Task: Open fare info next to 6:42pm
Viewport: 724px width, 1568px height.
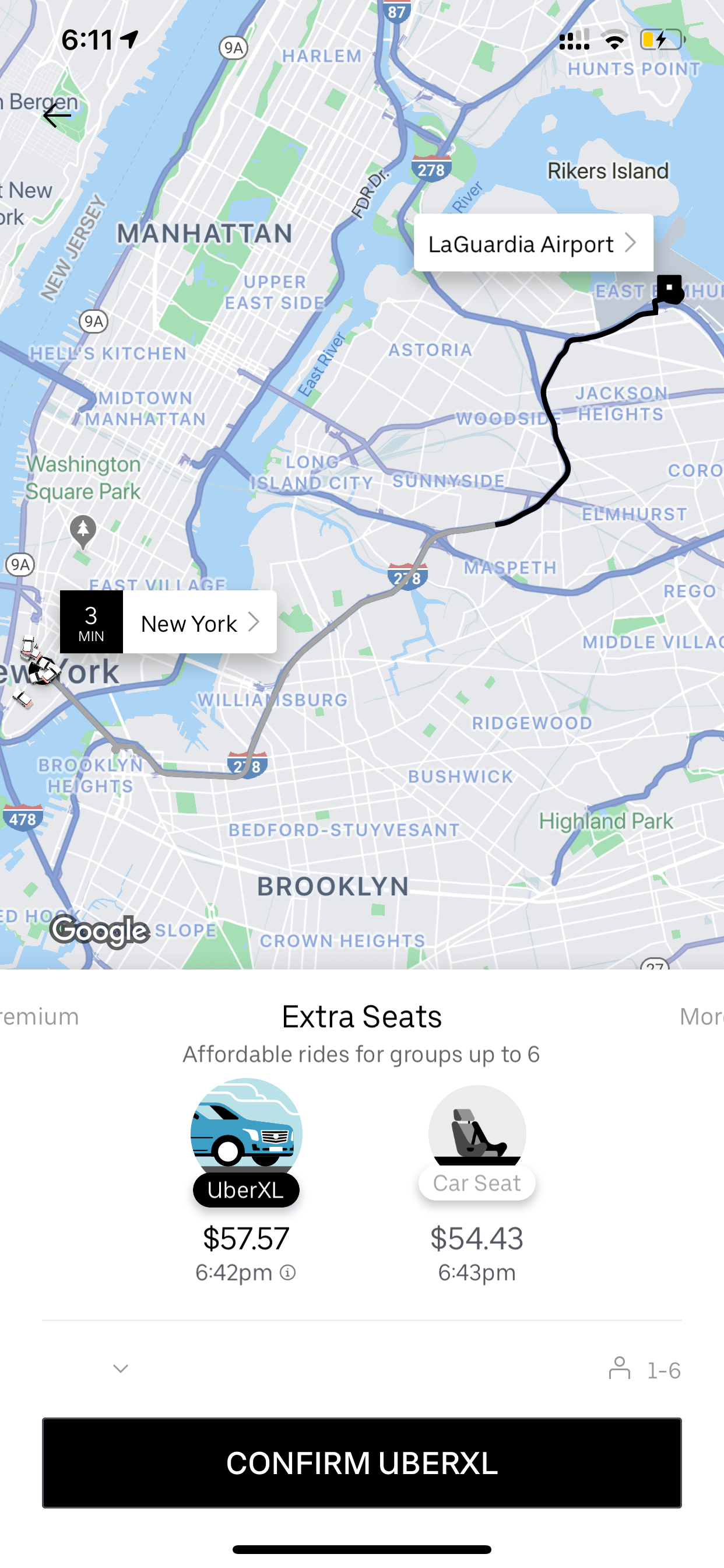Action: coord(288,1272)
